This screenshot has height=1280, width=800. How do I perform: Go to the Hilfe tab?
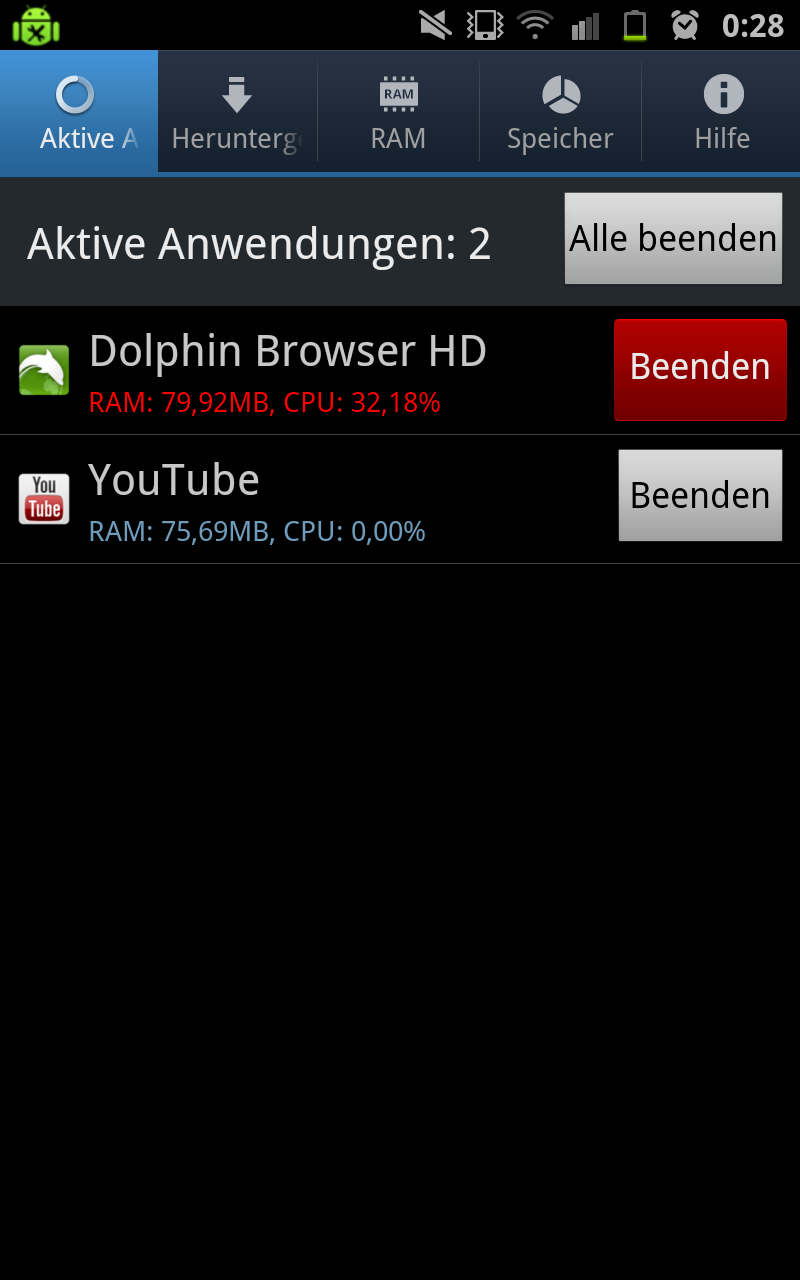tap(722, 112)
